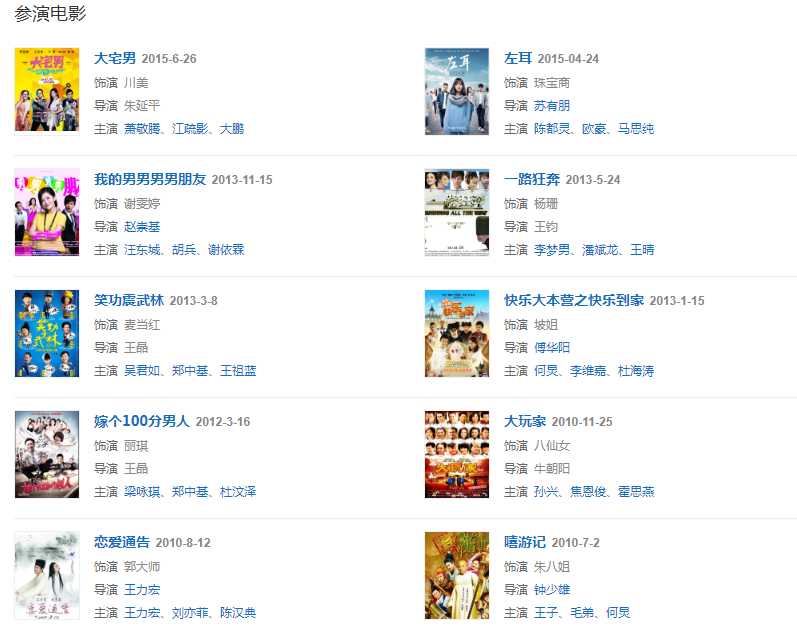The image size is (797, 632).
Task: Open the 恋爱通告 title link
Action: pos(121,543)
